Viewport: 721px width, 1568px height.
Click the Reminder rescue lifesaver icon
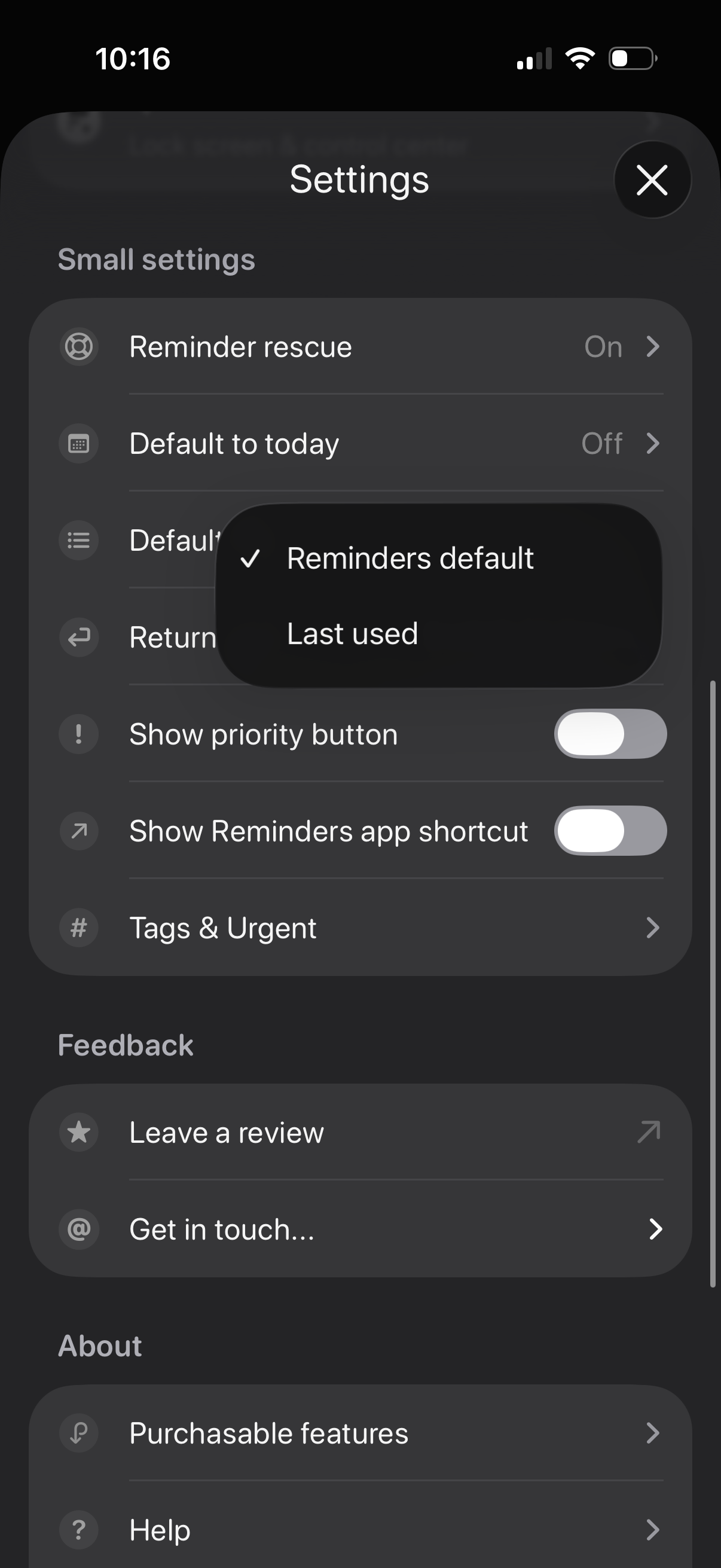pyautogui.click(x=78, y=346)
